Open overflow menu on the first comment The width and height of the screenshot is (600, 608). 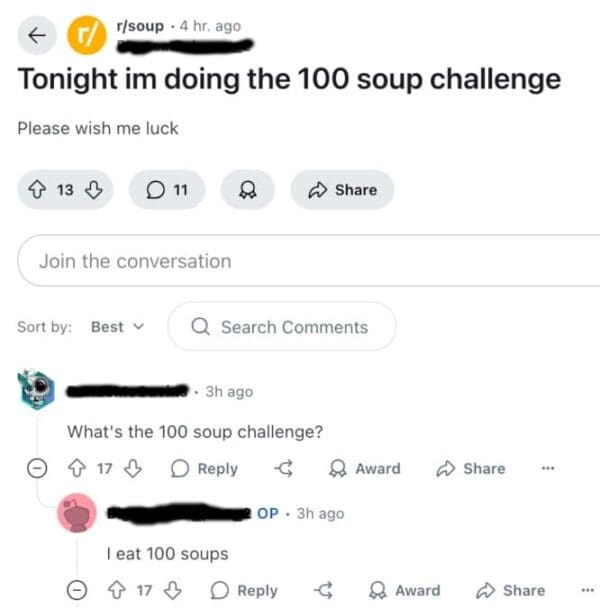[546, 468]
